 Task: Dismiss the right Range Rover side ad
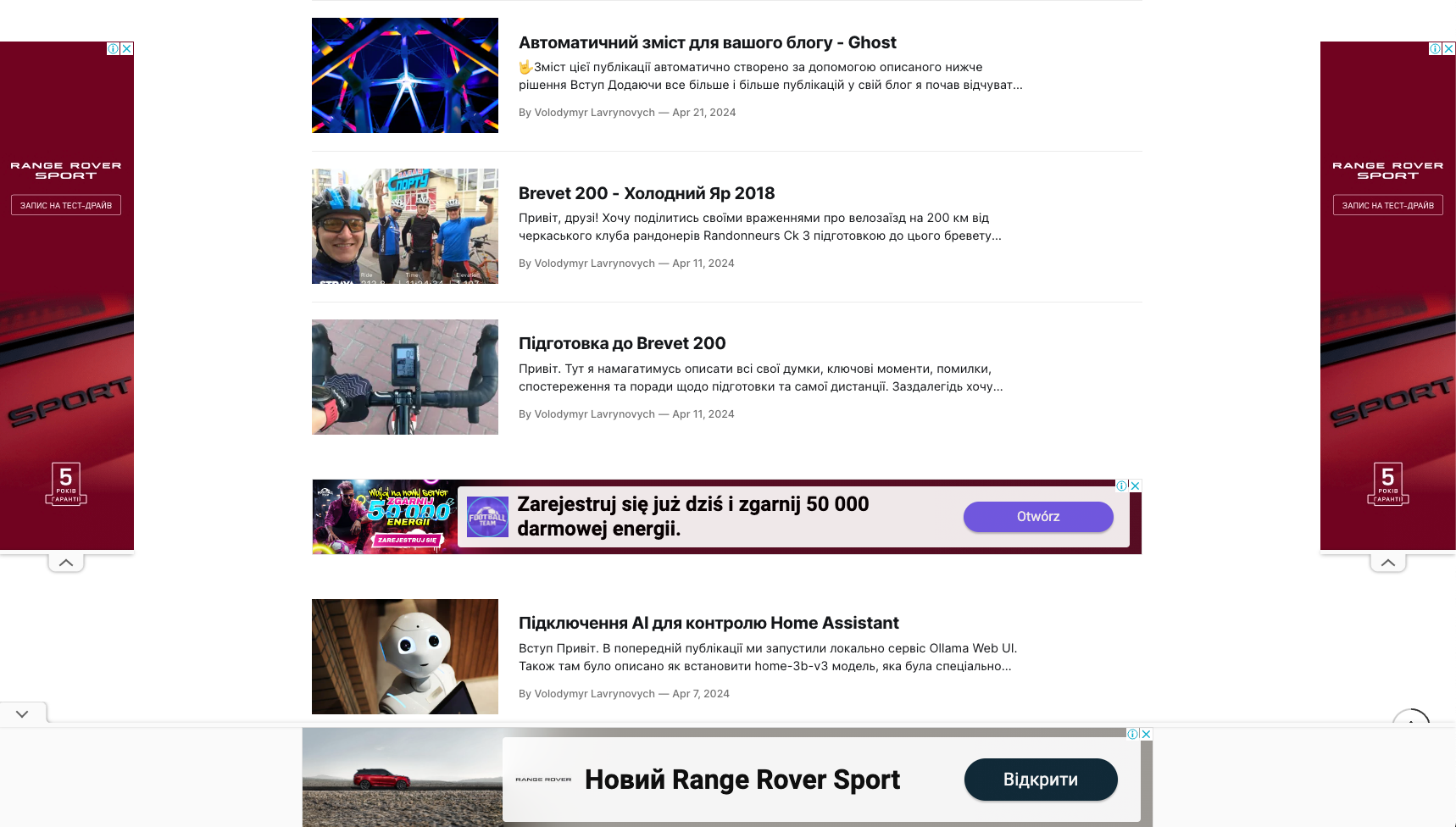1449,48
